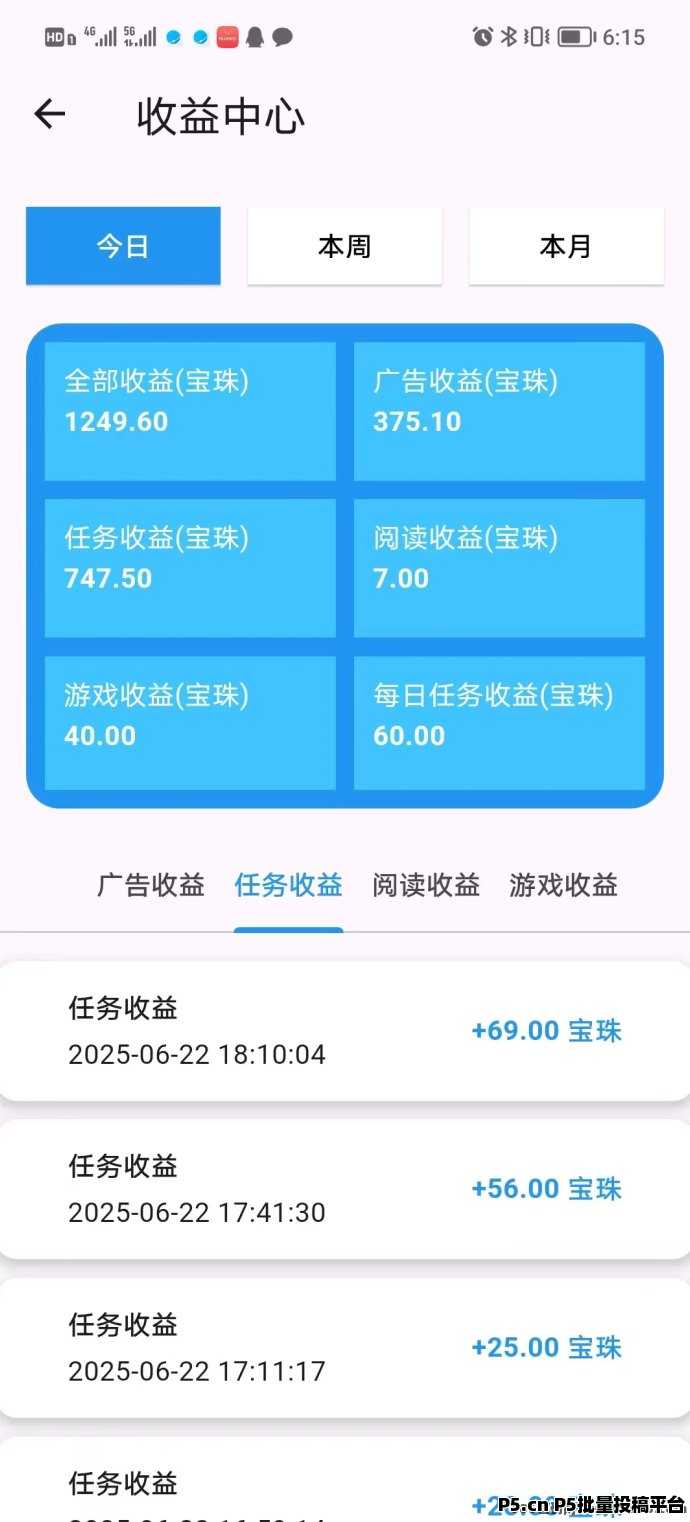Select the 今日 period tab
The width and height of the screenshot is (690, 1522).
point(123,246)
